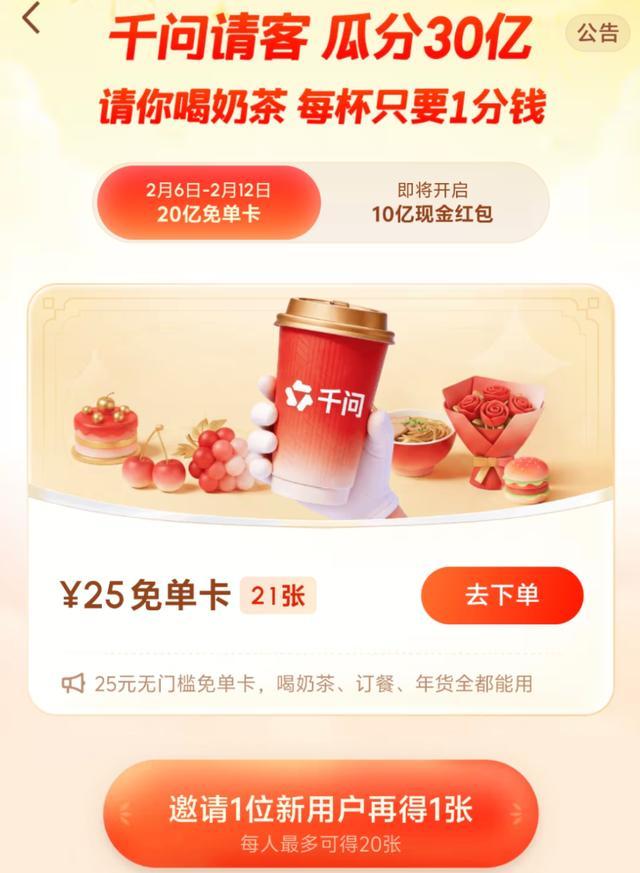This screenshot has height=873, width=640.
Task: Open the 公告 announcement
Action: [x=598, y=33]
